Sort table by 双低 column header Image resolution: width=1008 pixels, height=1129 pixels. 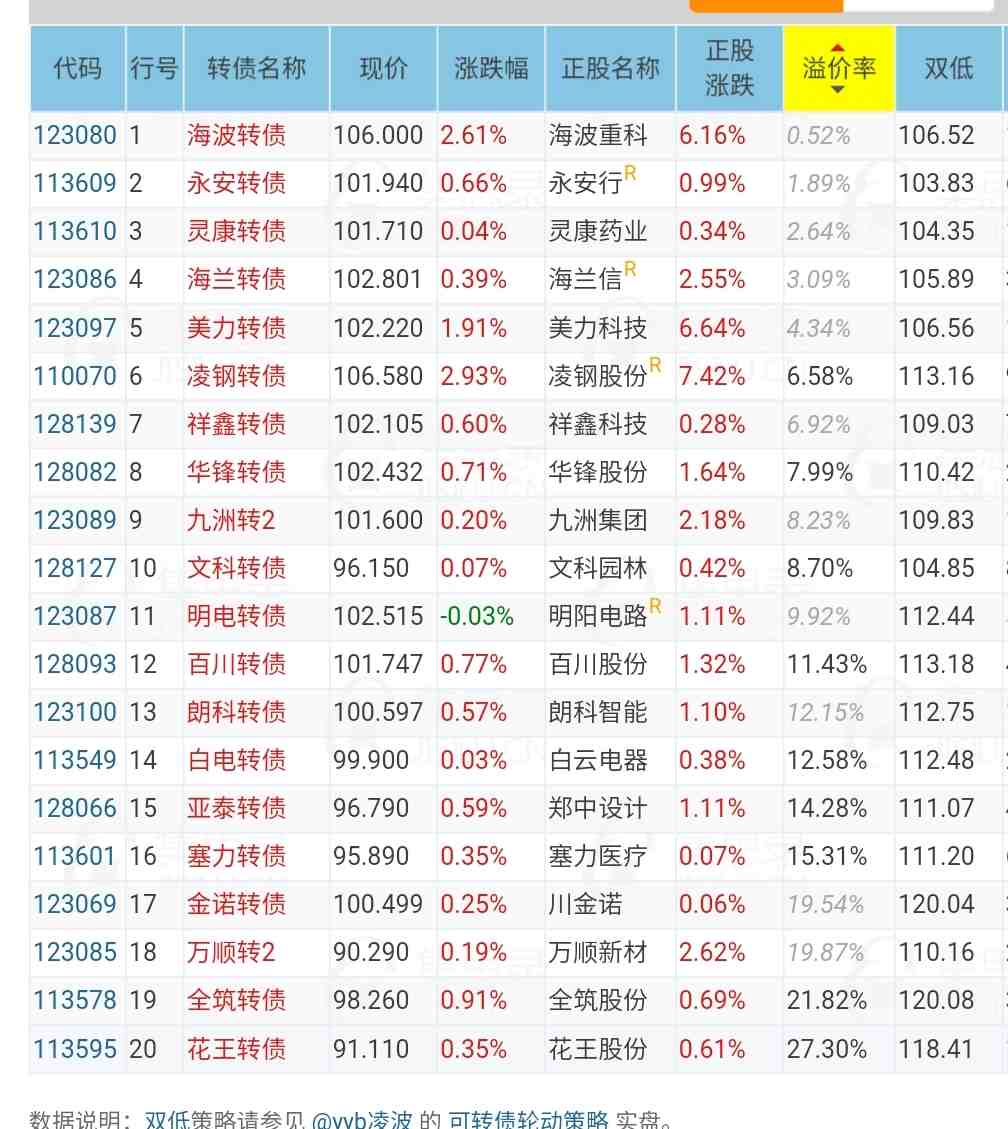(948, 68)
